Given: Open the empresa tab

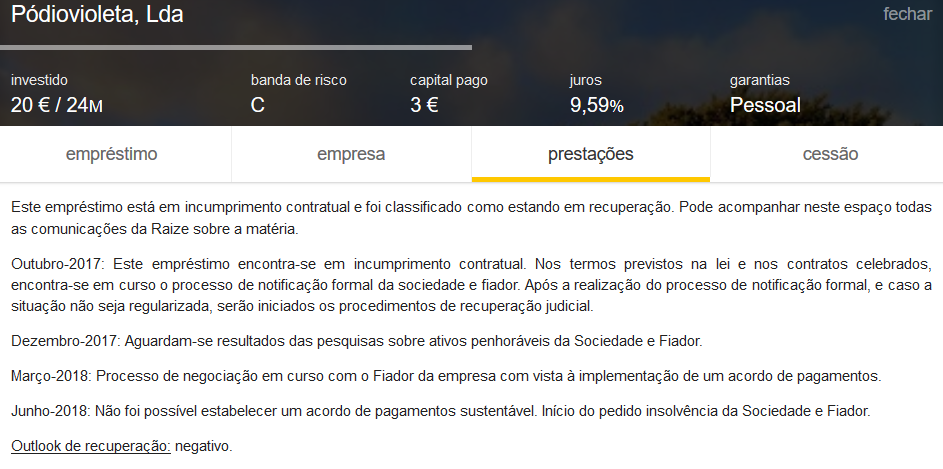Looking at the screenshot, I should point(351,154).
